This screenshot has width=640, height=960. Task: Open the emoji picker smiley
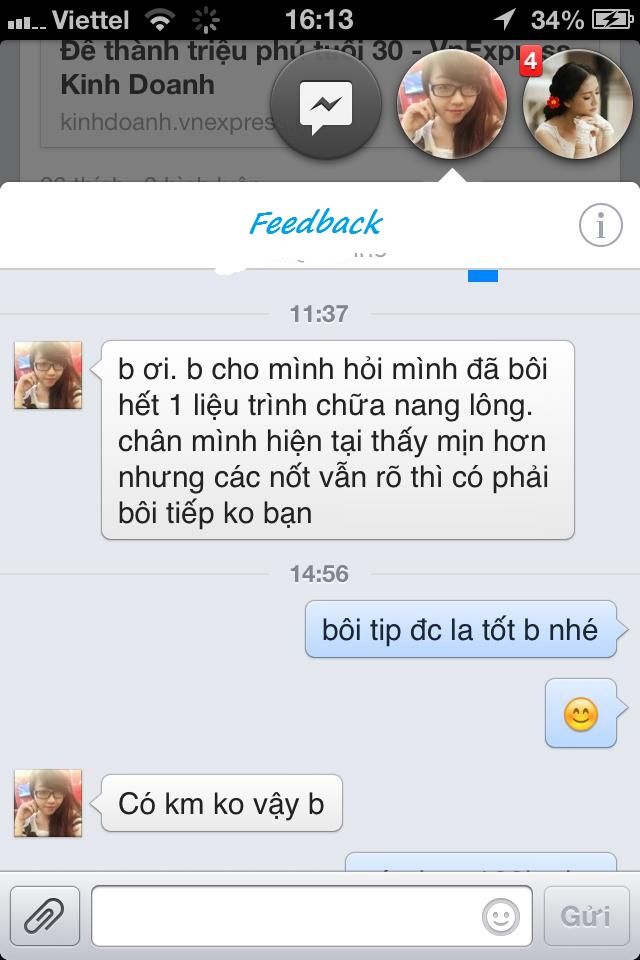tap(500, 915)
